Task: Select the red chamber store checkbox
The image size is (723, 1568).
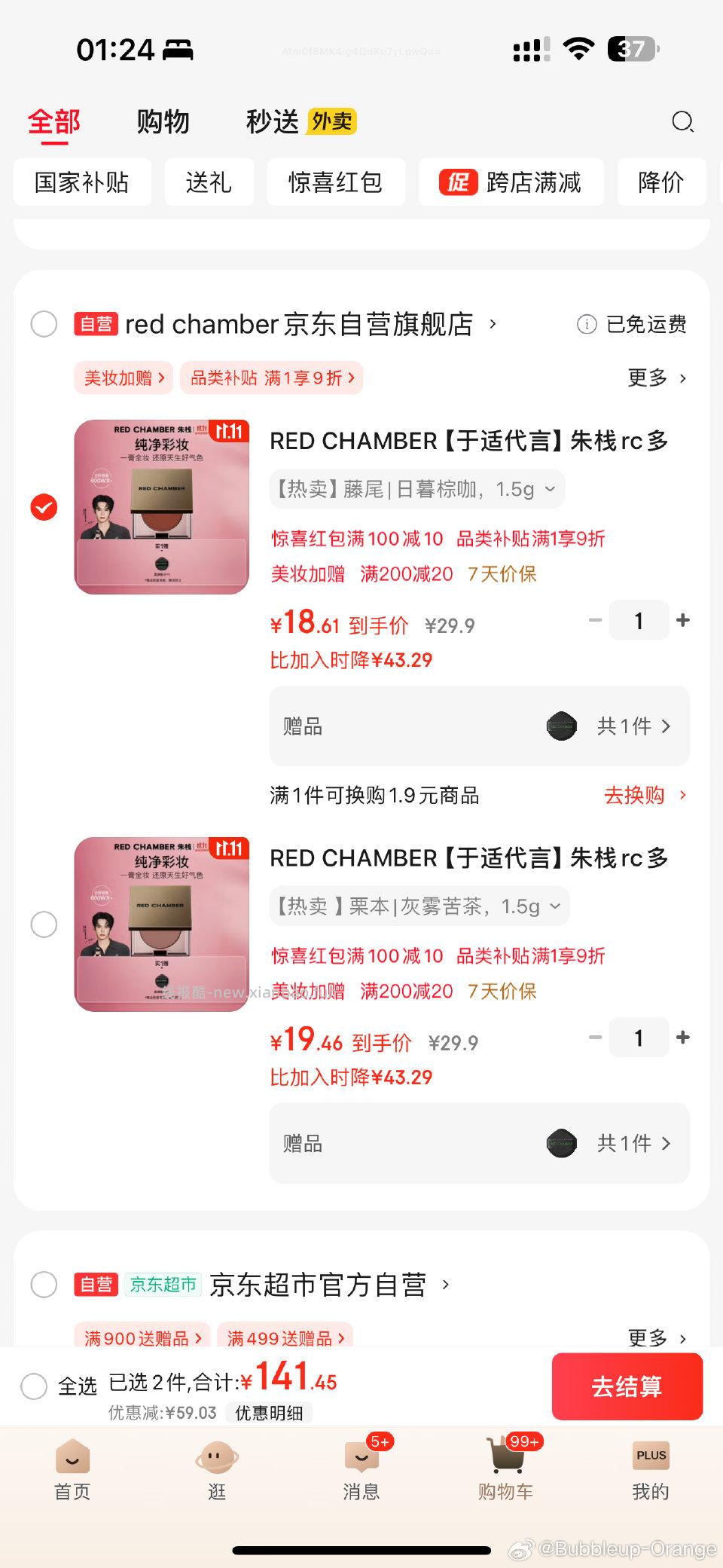Action: coord(44,324)
